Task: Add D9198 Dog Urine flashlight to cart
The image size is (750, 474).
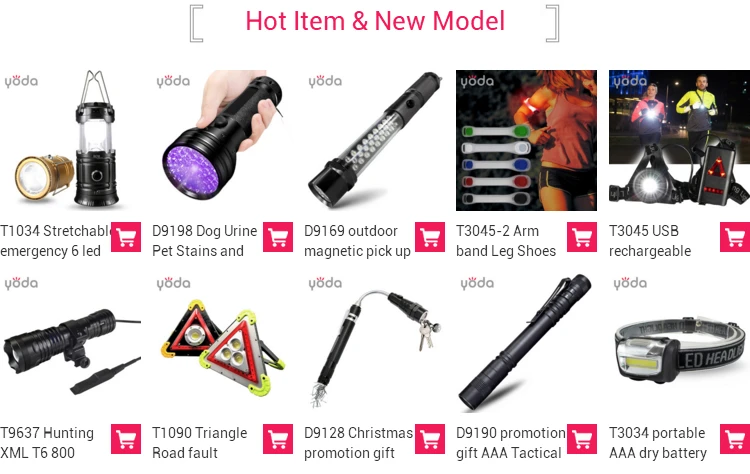Action: (278, 237)
